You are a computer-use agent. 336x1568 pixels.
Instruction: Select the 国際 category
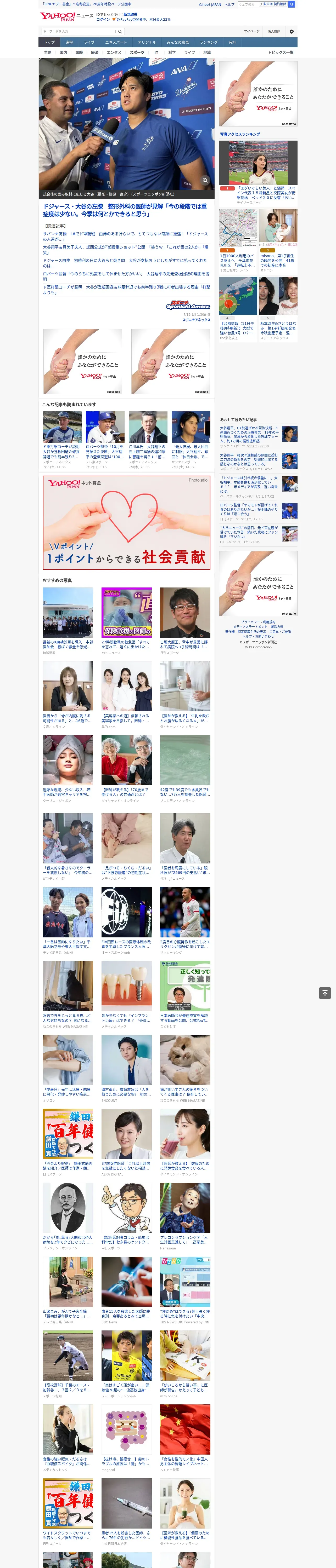point(79,52)
